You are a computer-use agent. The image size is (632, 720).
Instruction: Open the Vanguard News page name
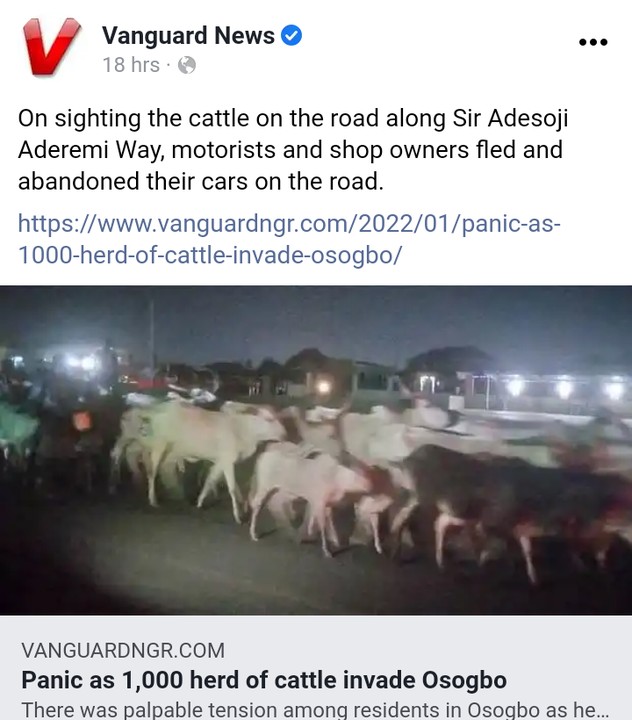(188, 36)
